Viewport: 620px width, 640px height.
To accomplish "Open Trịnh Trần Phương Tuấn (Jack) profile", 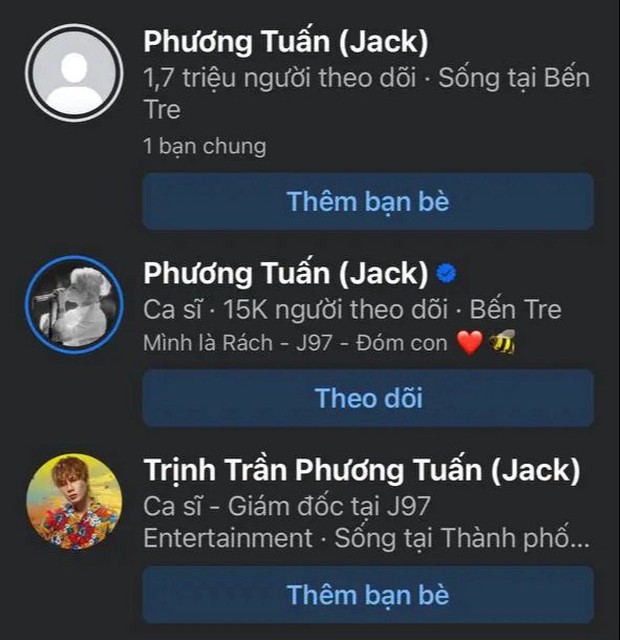I will [361, 470].
